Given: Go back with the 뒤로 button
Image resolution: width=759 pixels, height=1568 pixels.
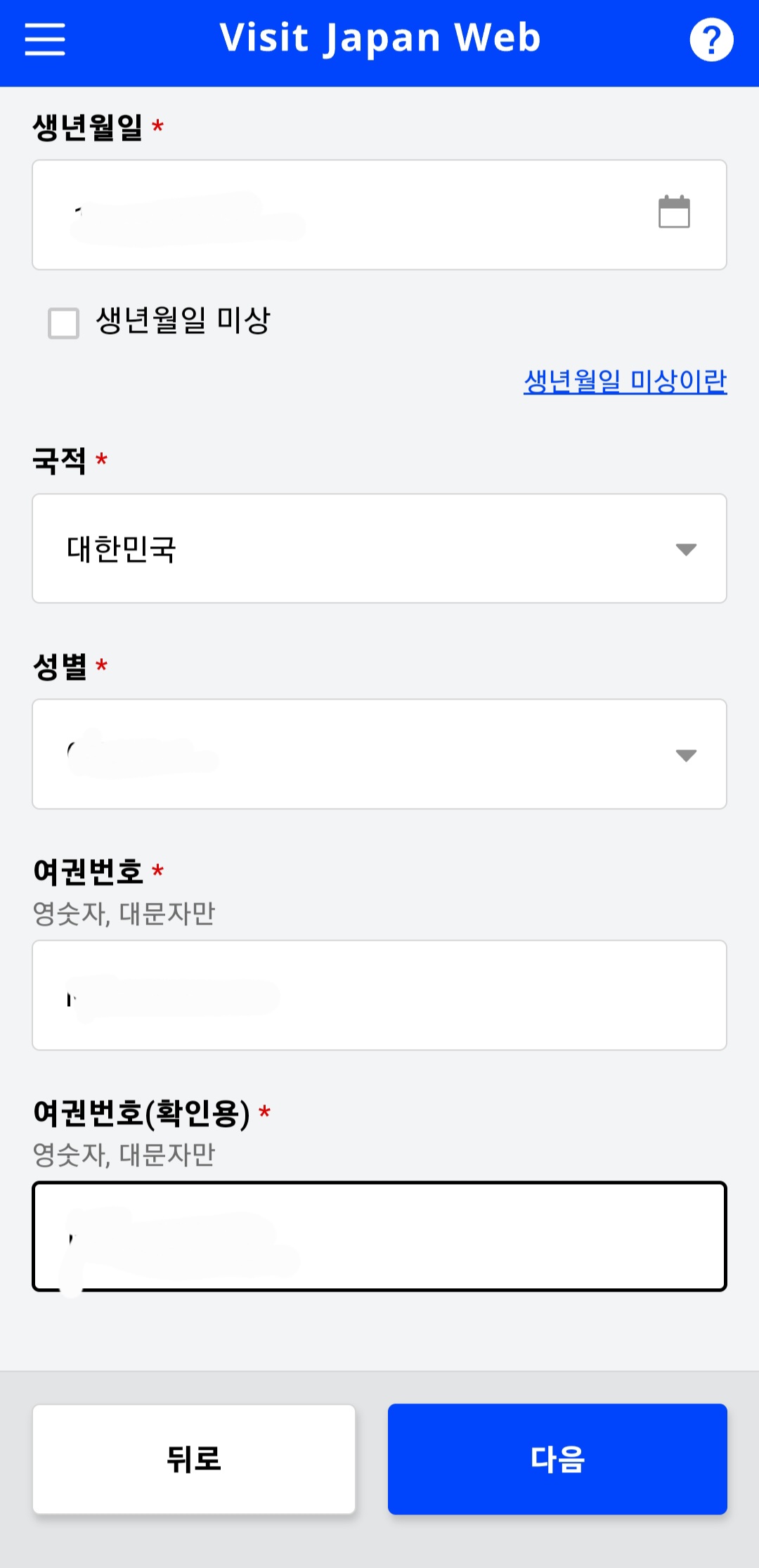Looking at the screenshot, I should click(194, 1459).
